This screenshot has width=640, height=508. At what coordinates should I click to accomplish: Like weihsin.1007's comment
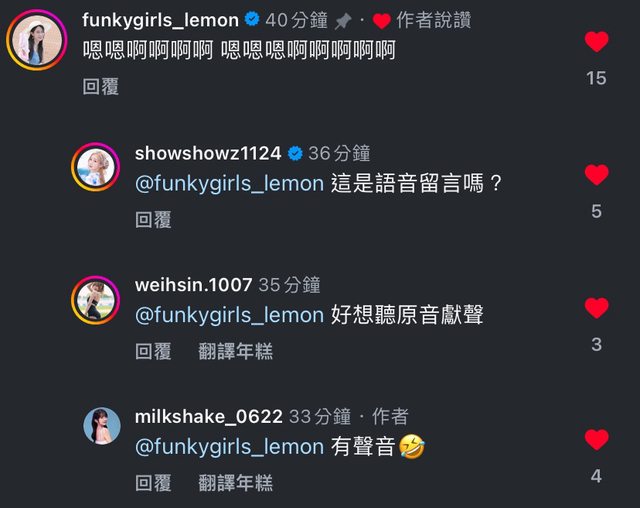coord(596,308)
